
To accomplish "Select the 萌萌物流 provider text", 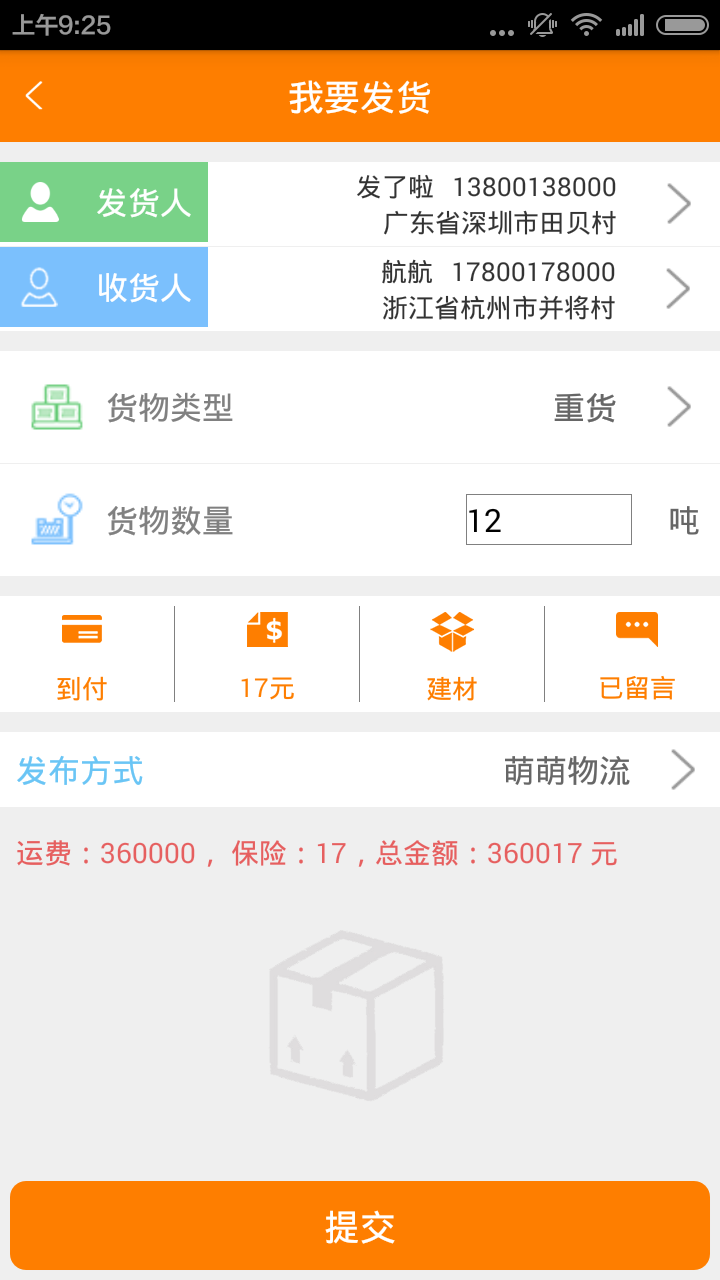I will 566,770.
